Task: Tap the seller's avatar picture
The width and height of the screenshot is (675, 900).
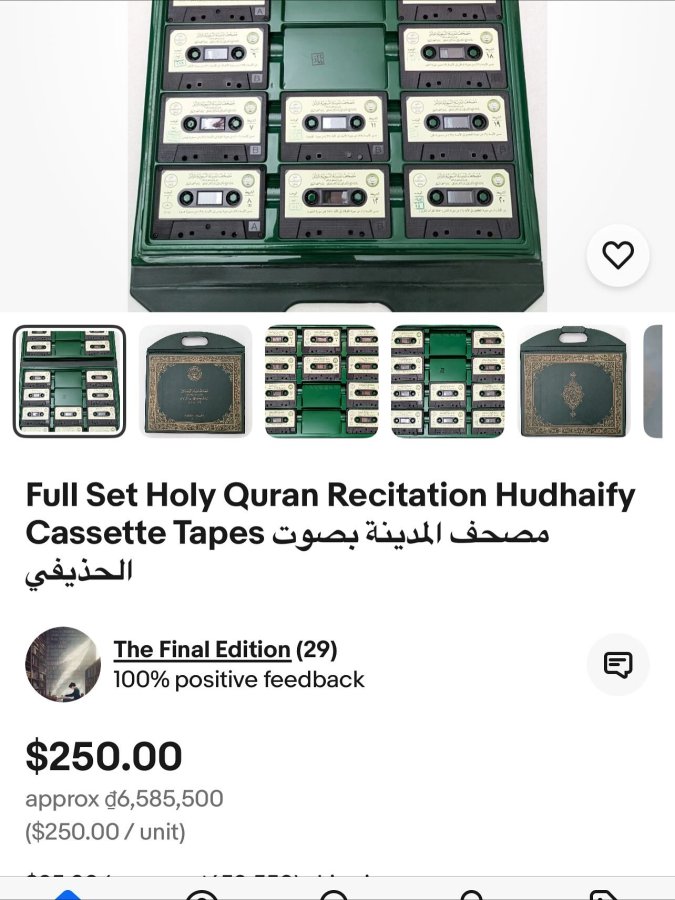Action: (x=63, y=664)
